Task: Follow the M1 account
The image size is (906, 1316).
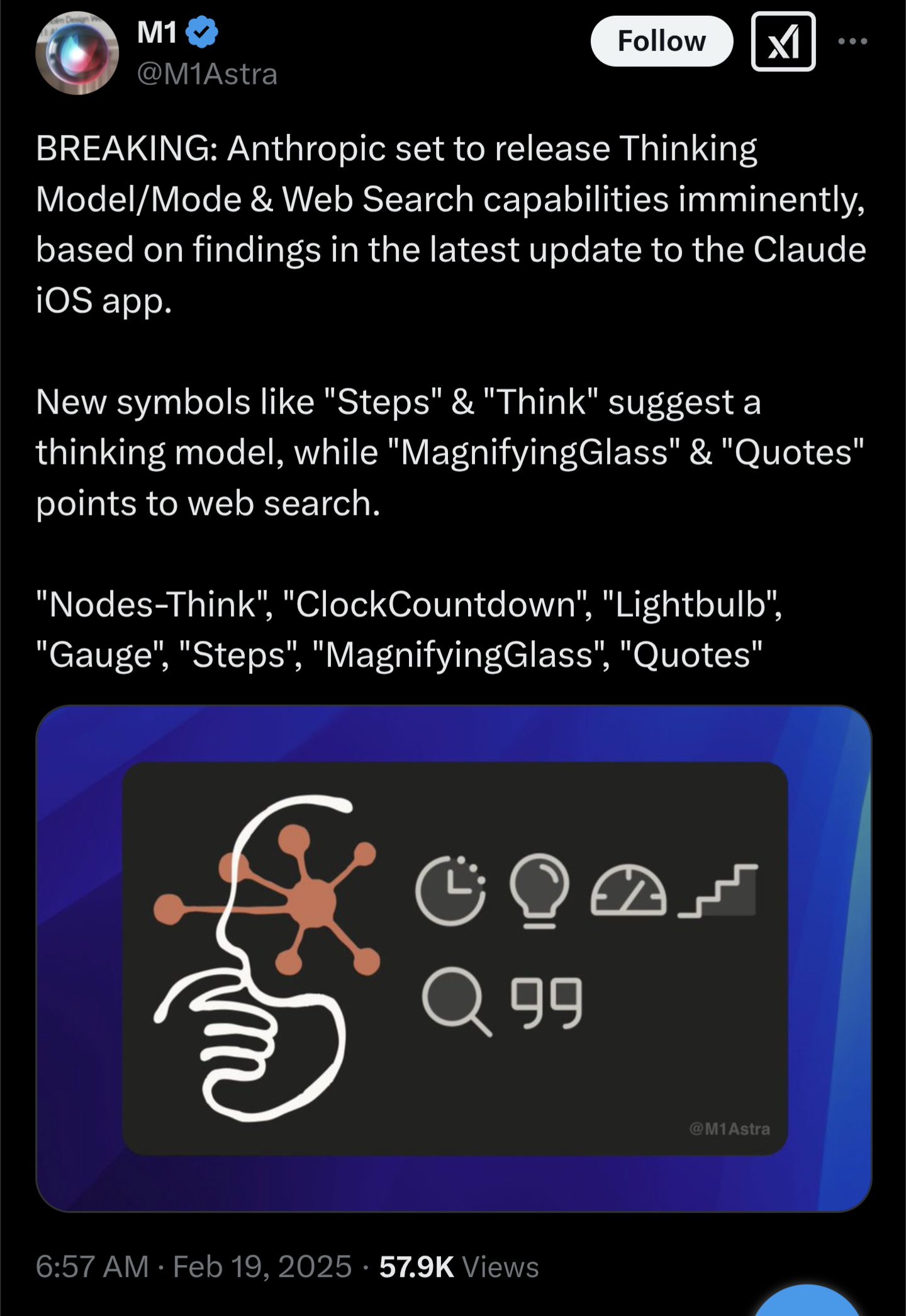Action: 661,42
